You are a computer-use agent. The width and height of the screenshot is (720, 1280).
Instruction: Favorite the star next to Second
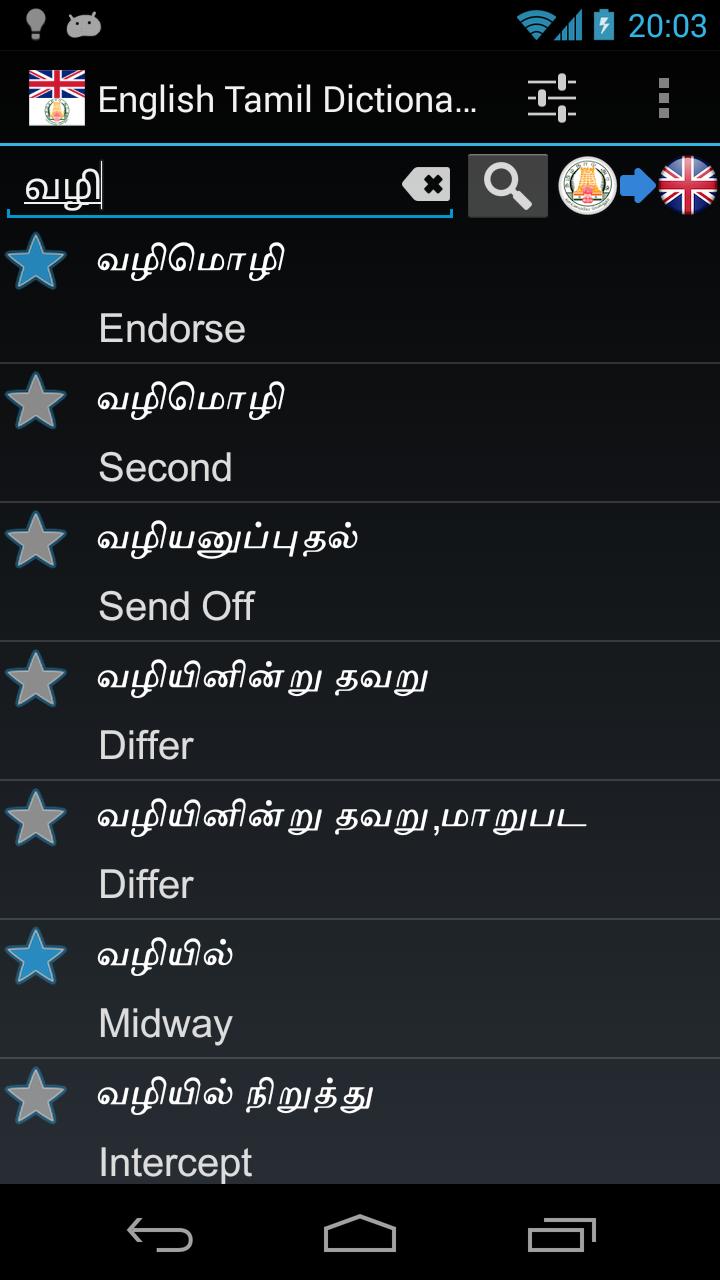point(36,401)
